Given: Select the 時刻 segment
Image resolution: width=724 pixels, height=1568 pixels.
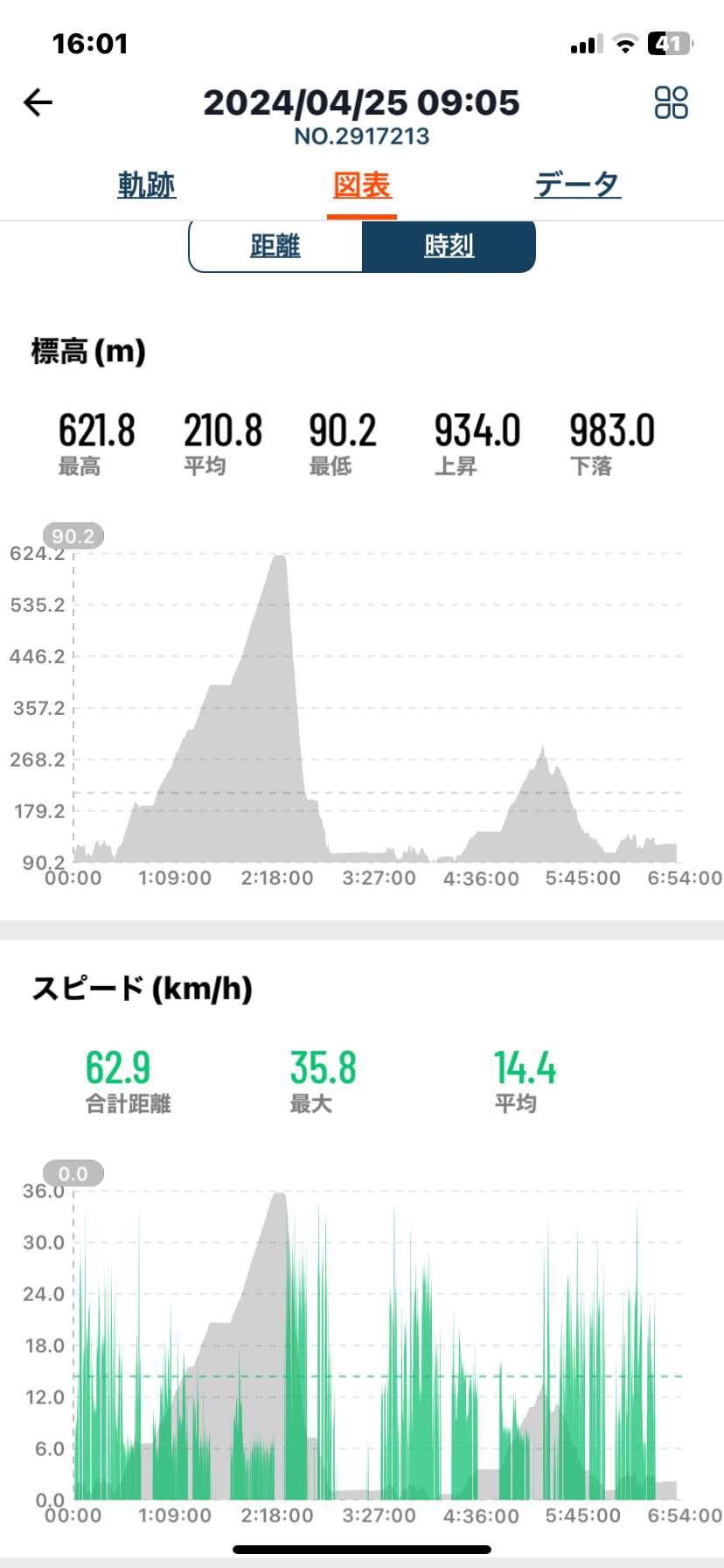Looking at the screenshot, I should pos(449,246).
